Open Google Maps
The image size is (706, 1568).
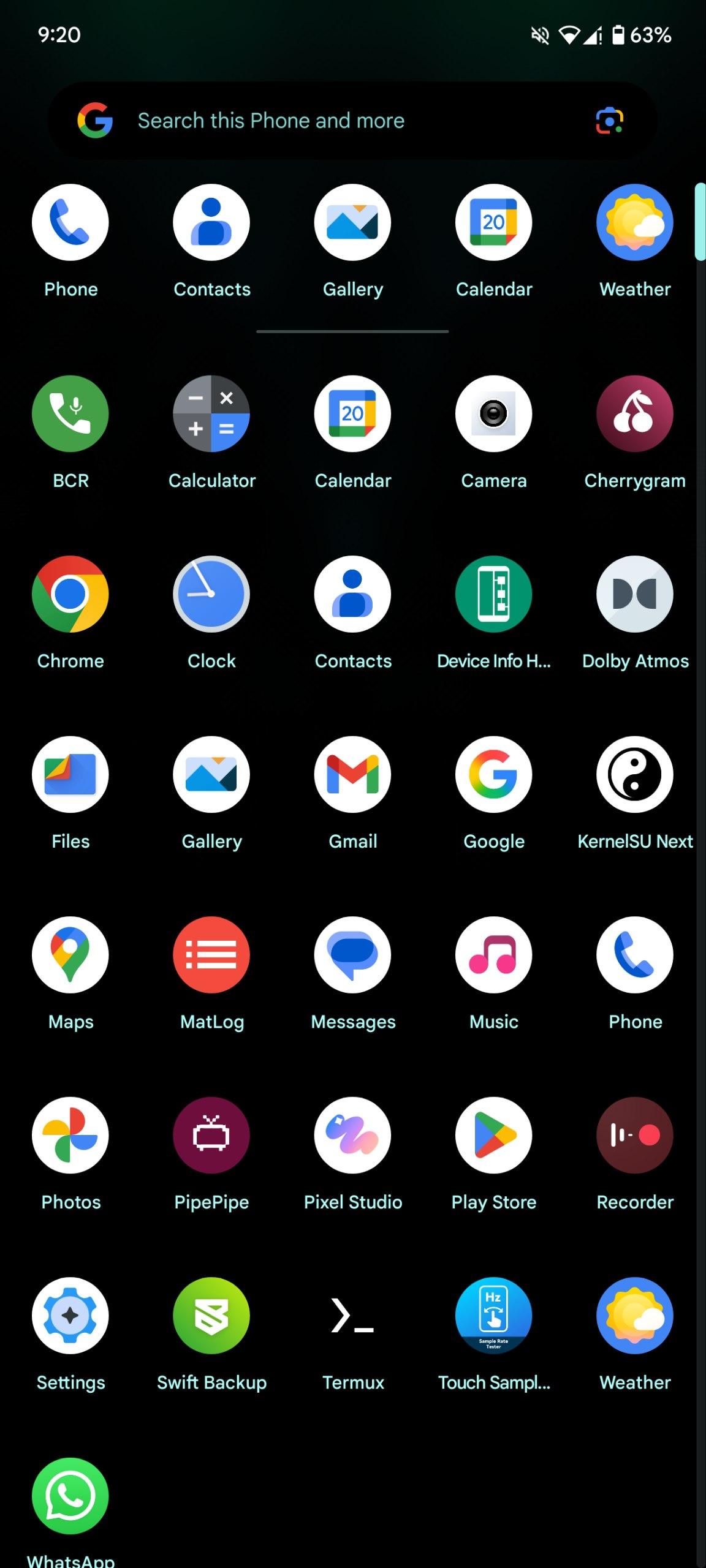[70, 954]
